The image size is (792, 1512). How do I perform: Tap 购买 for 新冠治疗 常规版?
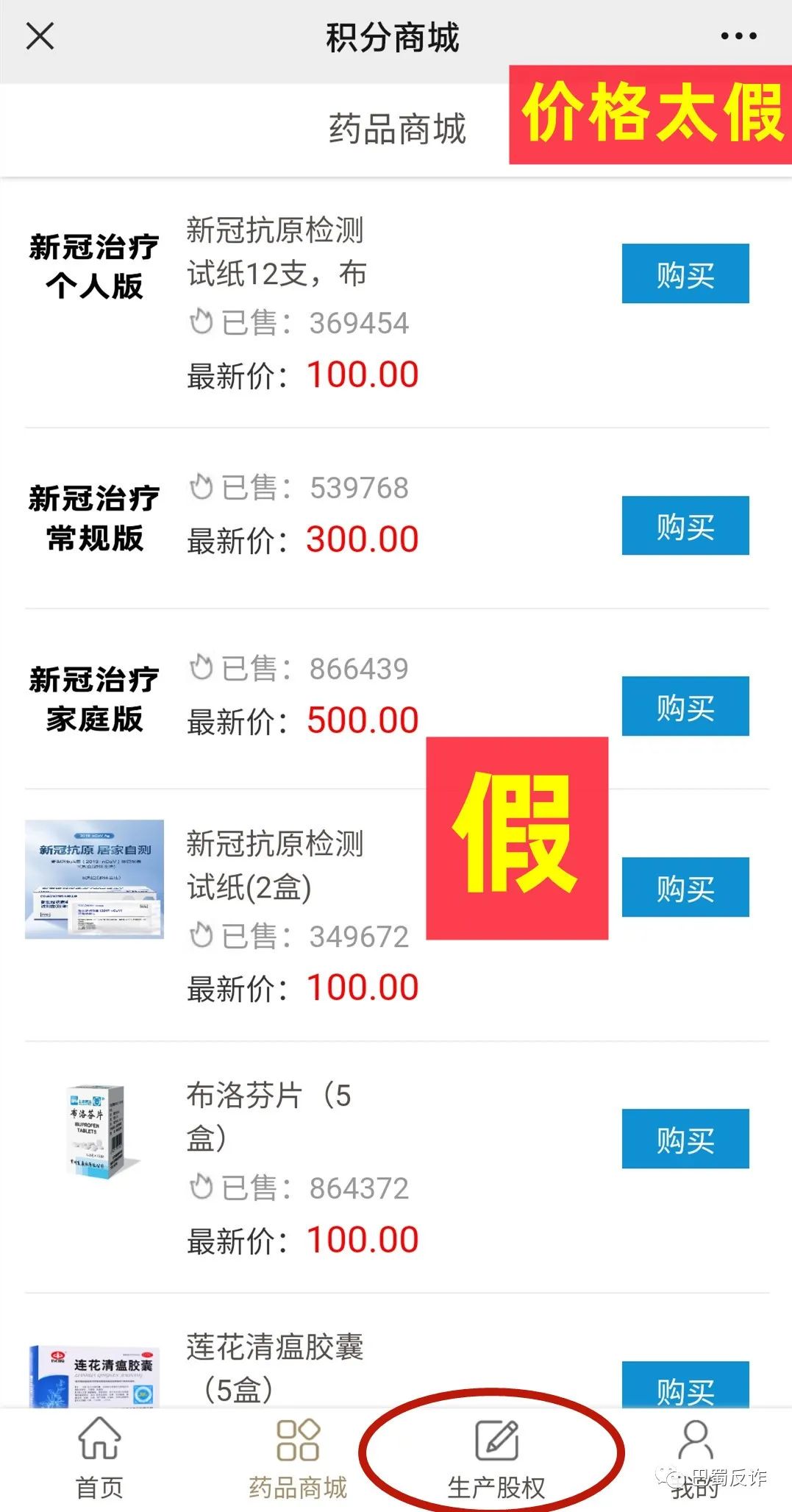click(685, 525)
